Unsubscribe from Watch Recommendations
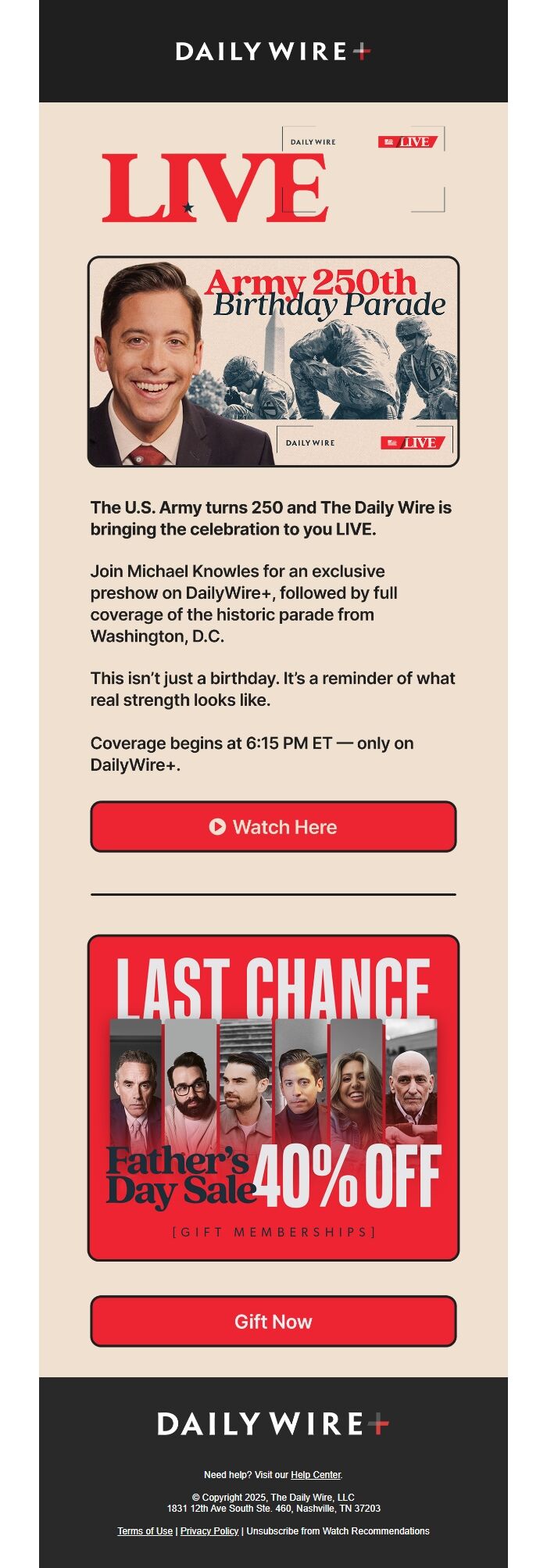The image size is (547, 1568). 338,1530
